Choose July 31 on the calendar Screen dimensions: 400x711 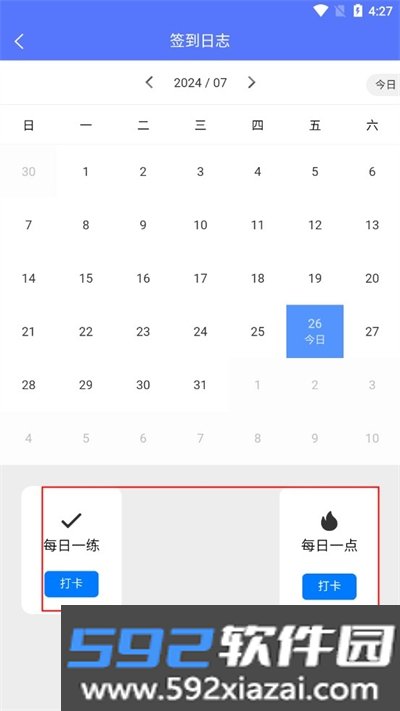pos(200,385)
